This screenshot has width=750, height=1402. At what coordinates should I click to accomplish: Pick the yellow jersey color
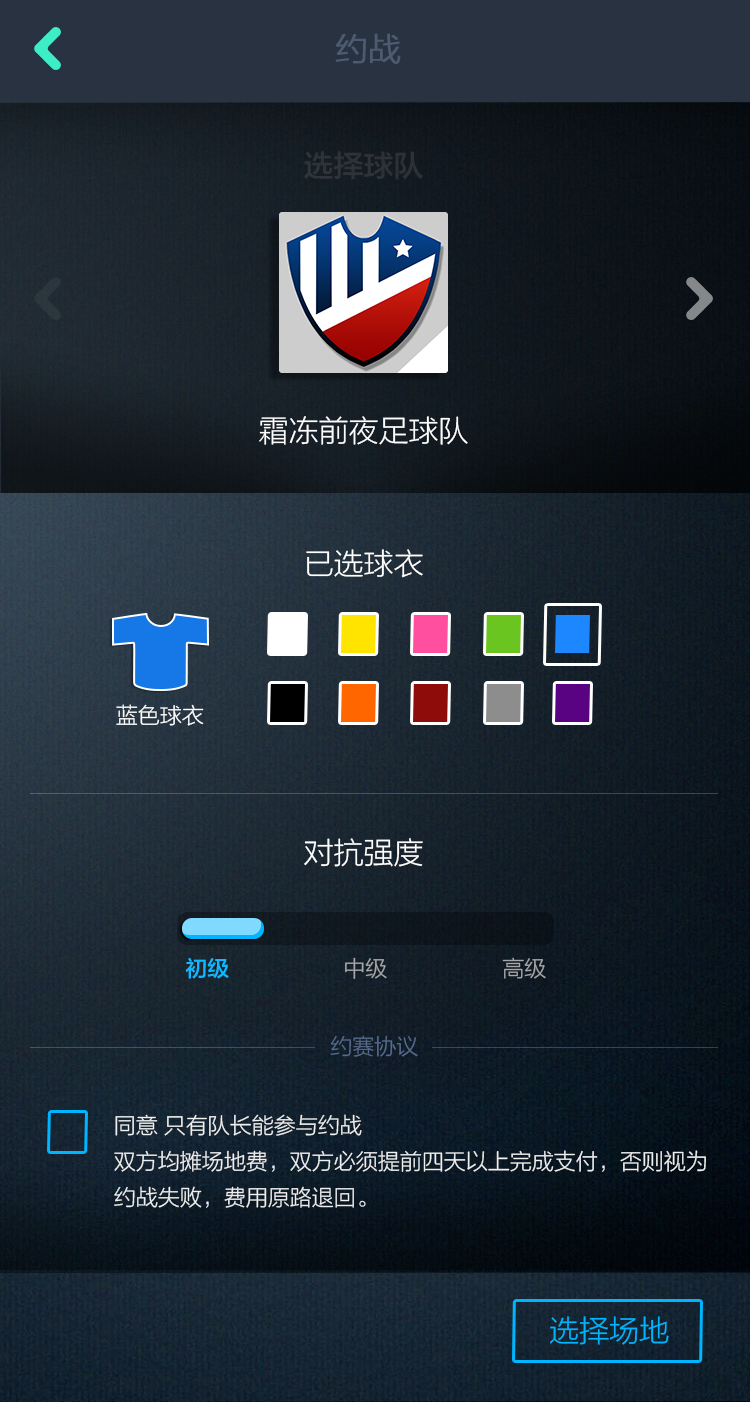pyautogui.click(x=358, y=634)
